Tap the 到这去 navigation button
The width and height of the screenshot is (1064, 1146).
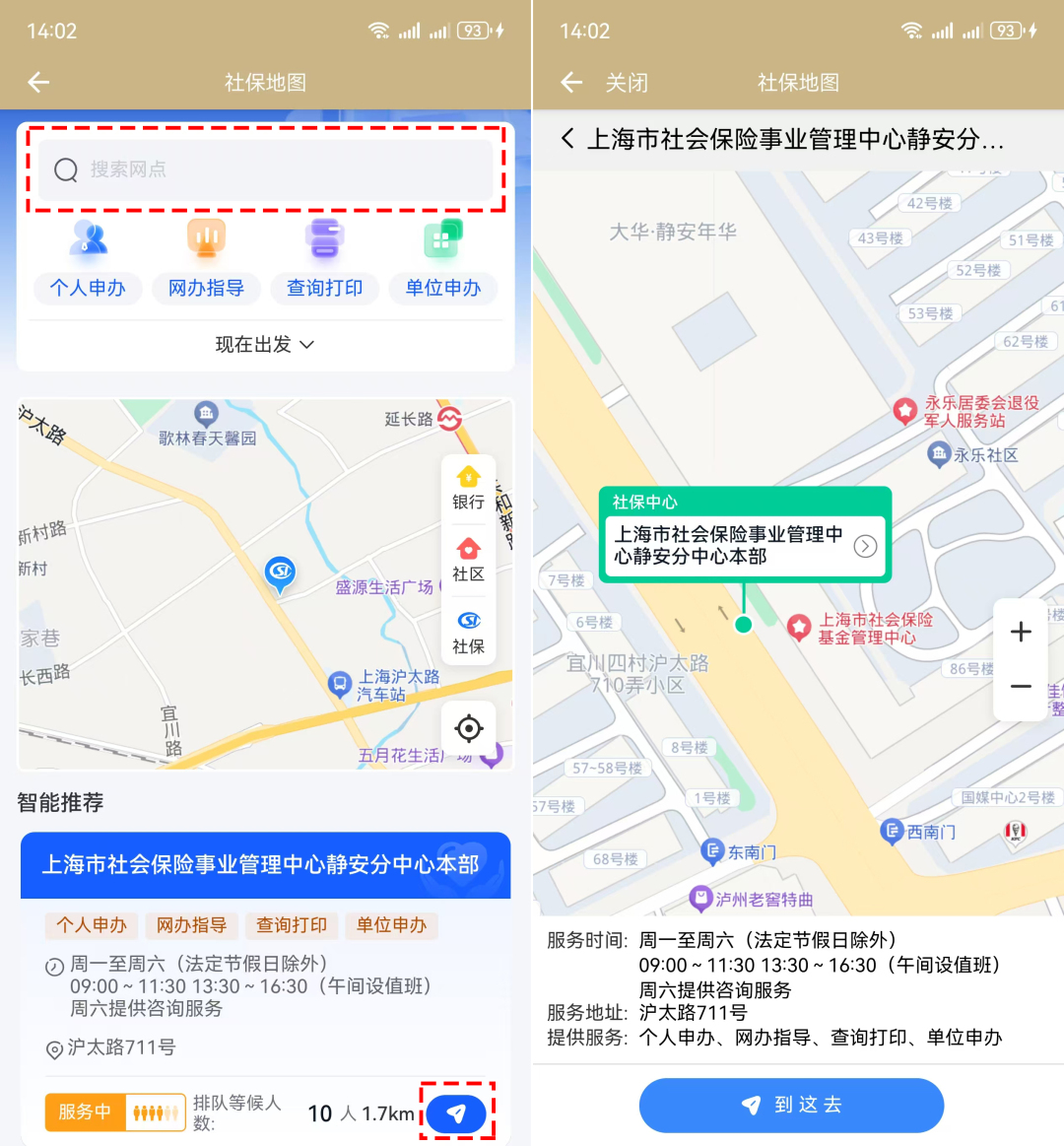pyautogui.click(x=791, y=1105)
